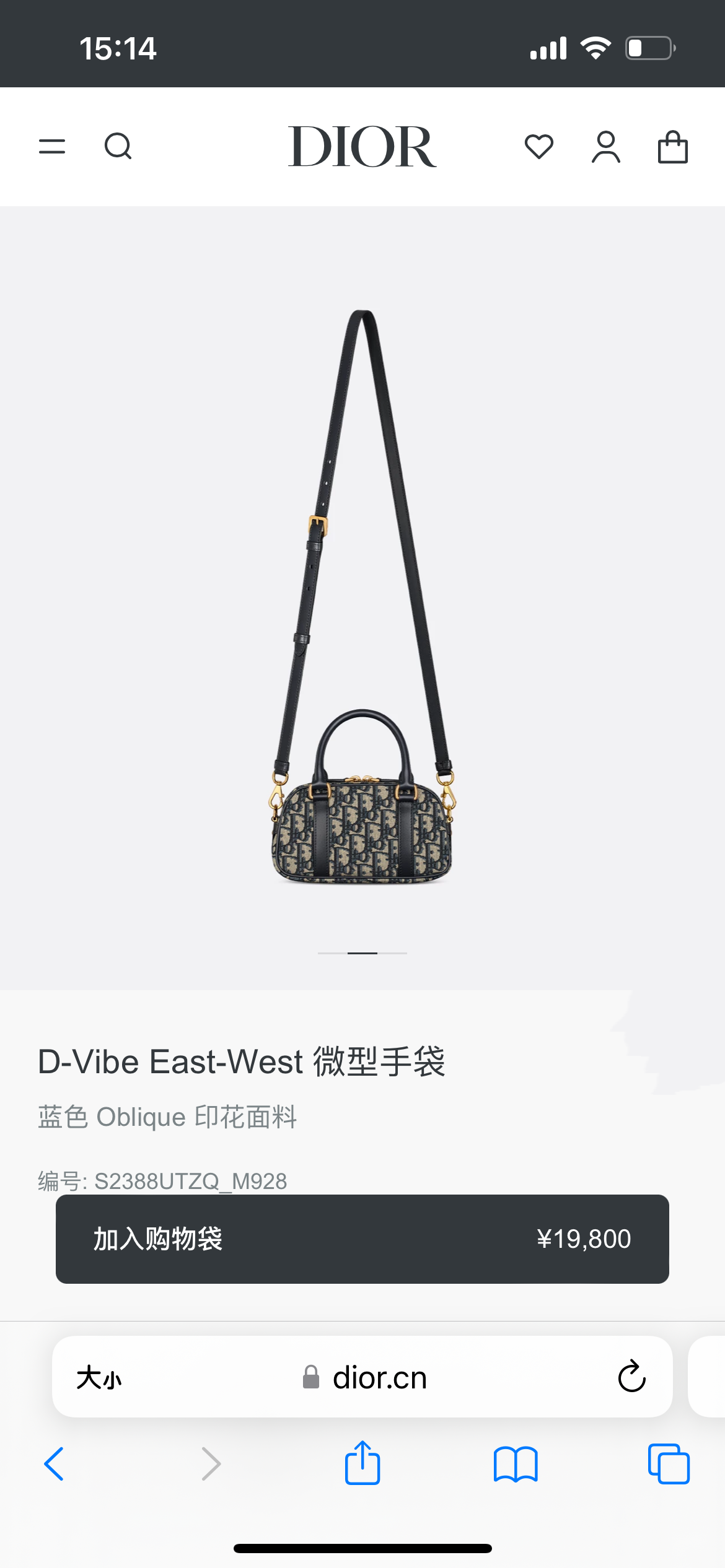
Task: Share this product page
Action: pyautogui.click(x=362, y=1463)
